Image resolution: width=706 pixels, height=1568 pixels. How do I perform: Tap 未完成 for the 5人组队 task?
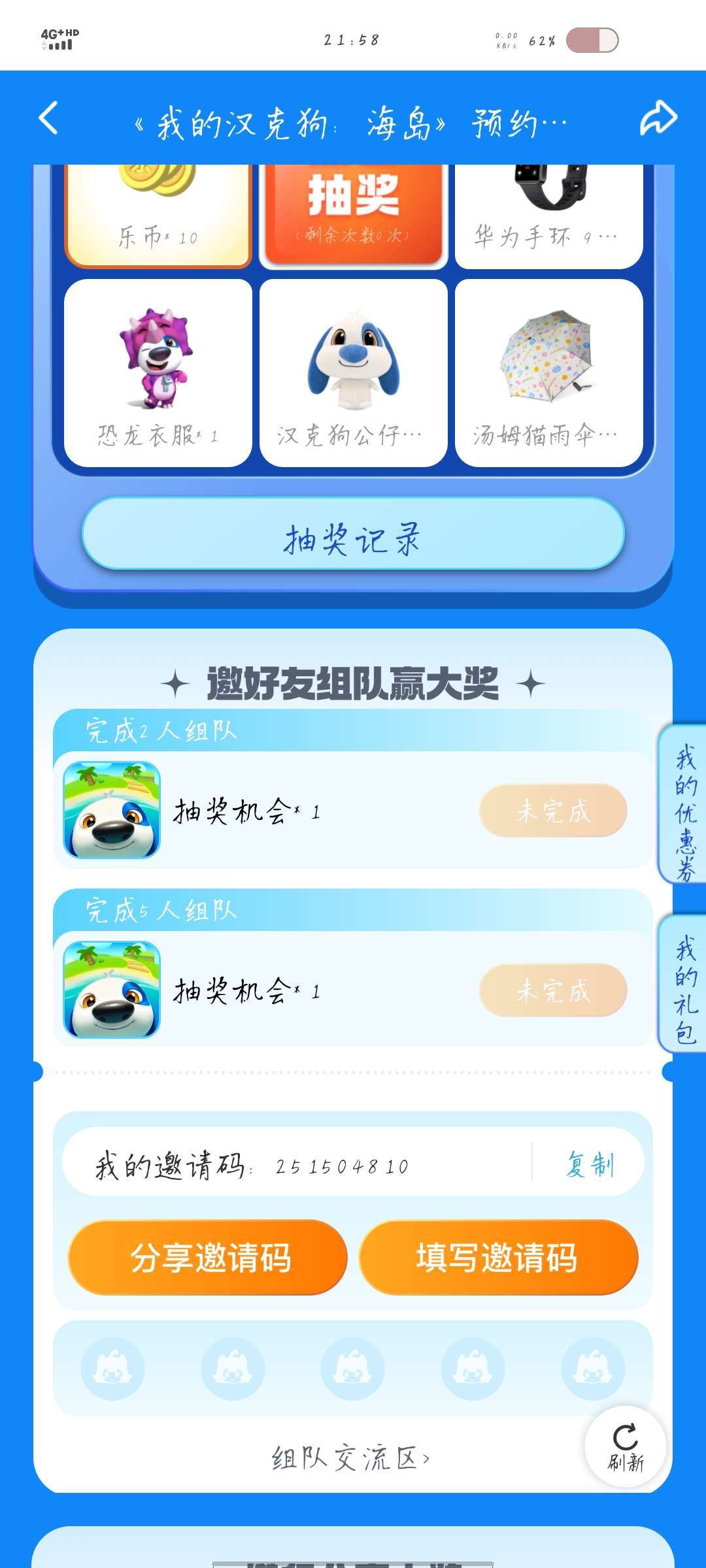coord(553,990)
